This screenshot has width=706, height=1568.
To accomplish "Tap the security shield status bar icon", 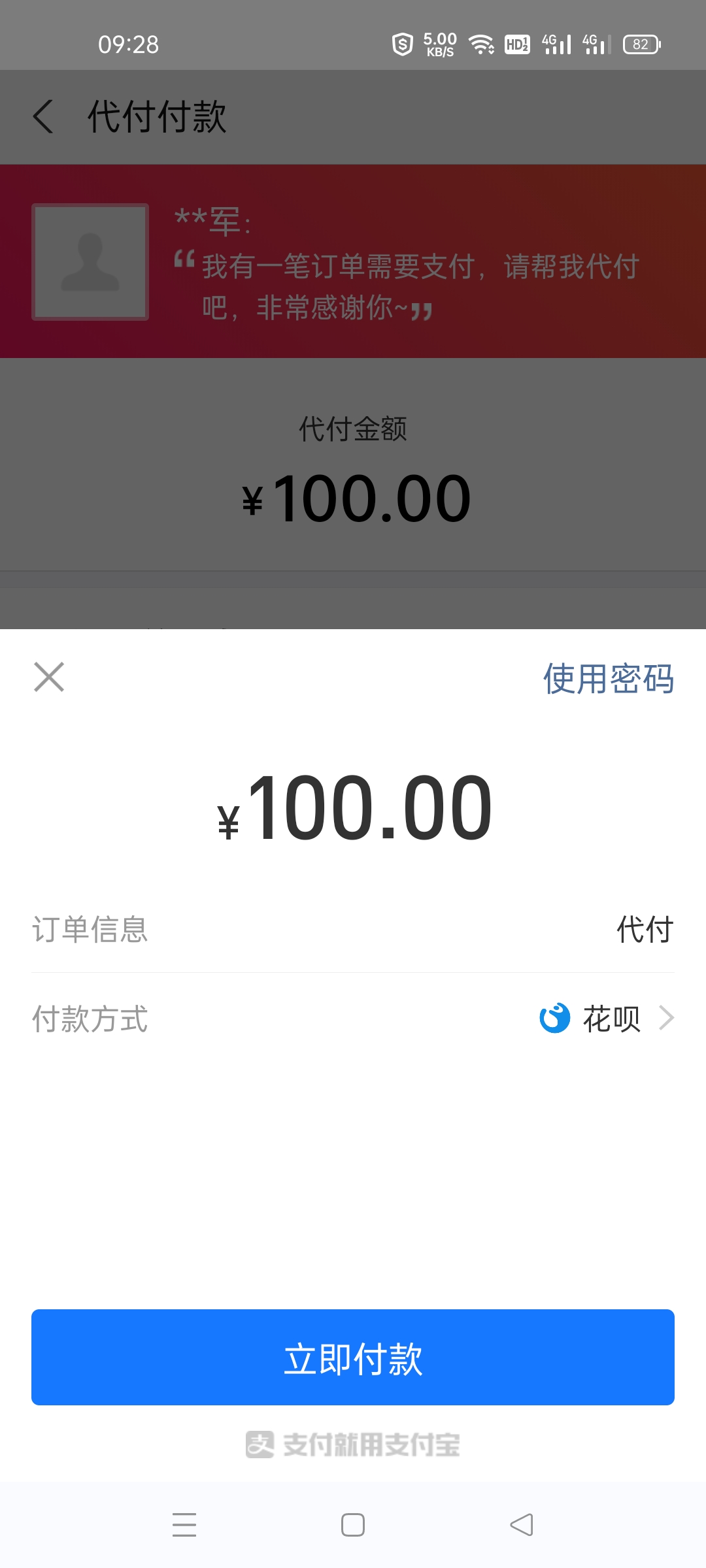I will (403, 44).
